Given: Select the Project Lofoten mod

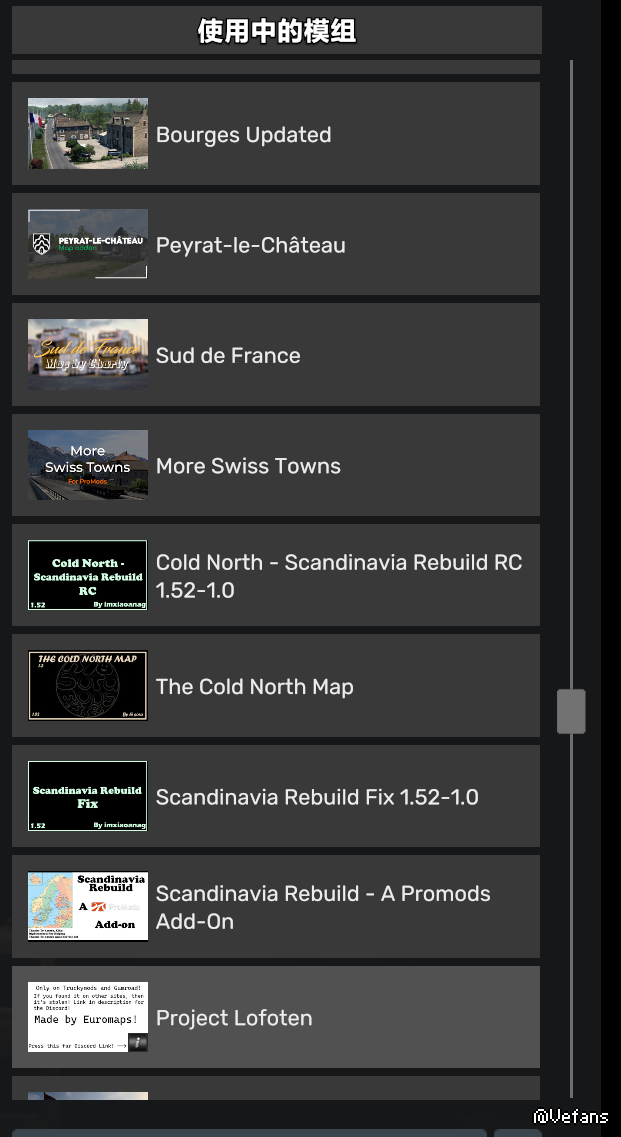Looking at the screenshot, I should (x=276, y=1018).
